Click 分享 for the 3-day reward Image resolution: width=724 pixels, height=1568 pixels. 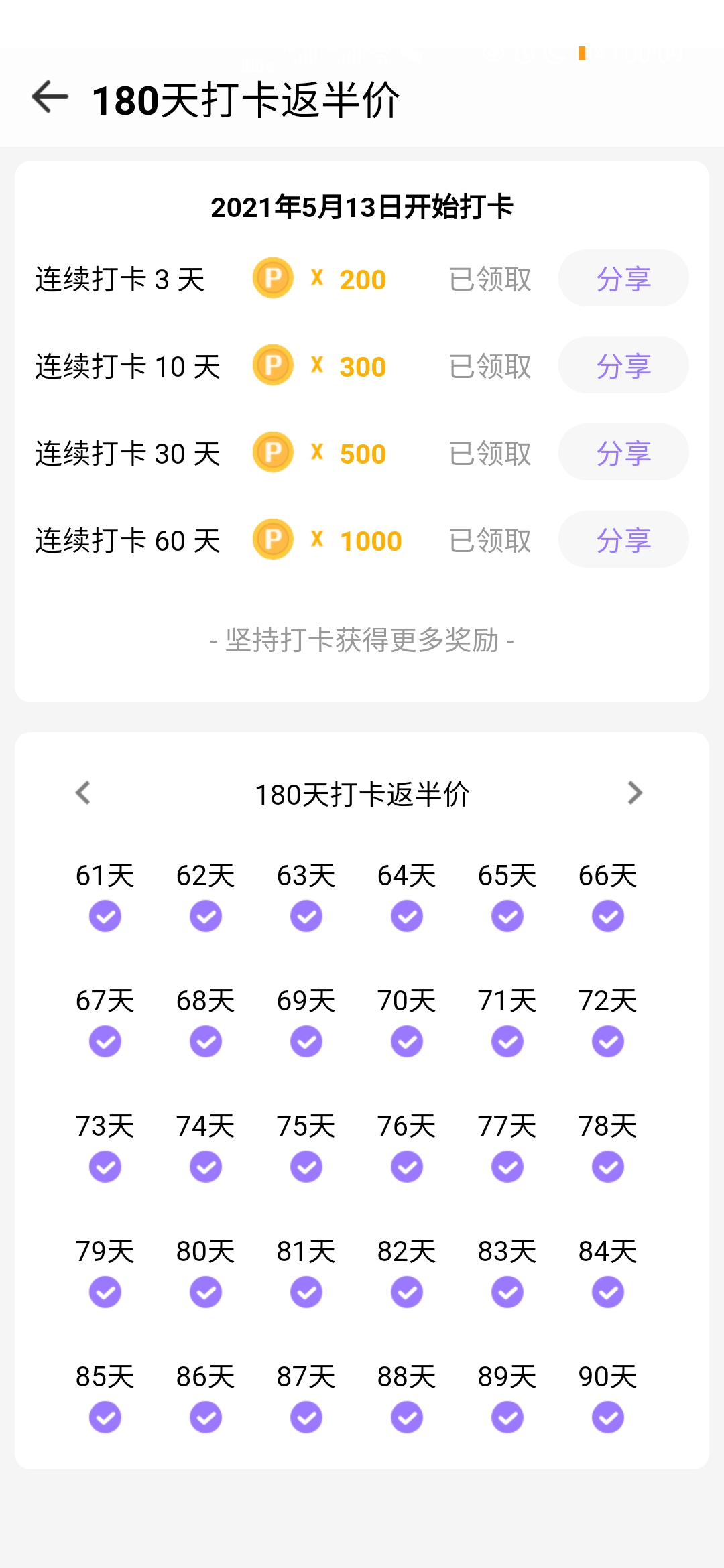(623, 278)
